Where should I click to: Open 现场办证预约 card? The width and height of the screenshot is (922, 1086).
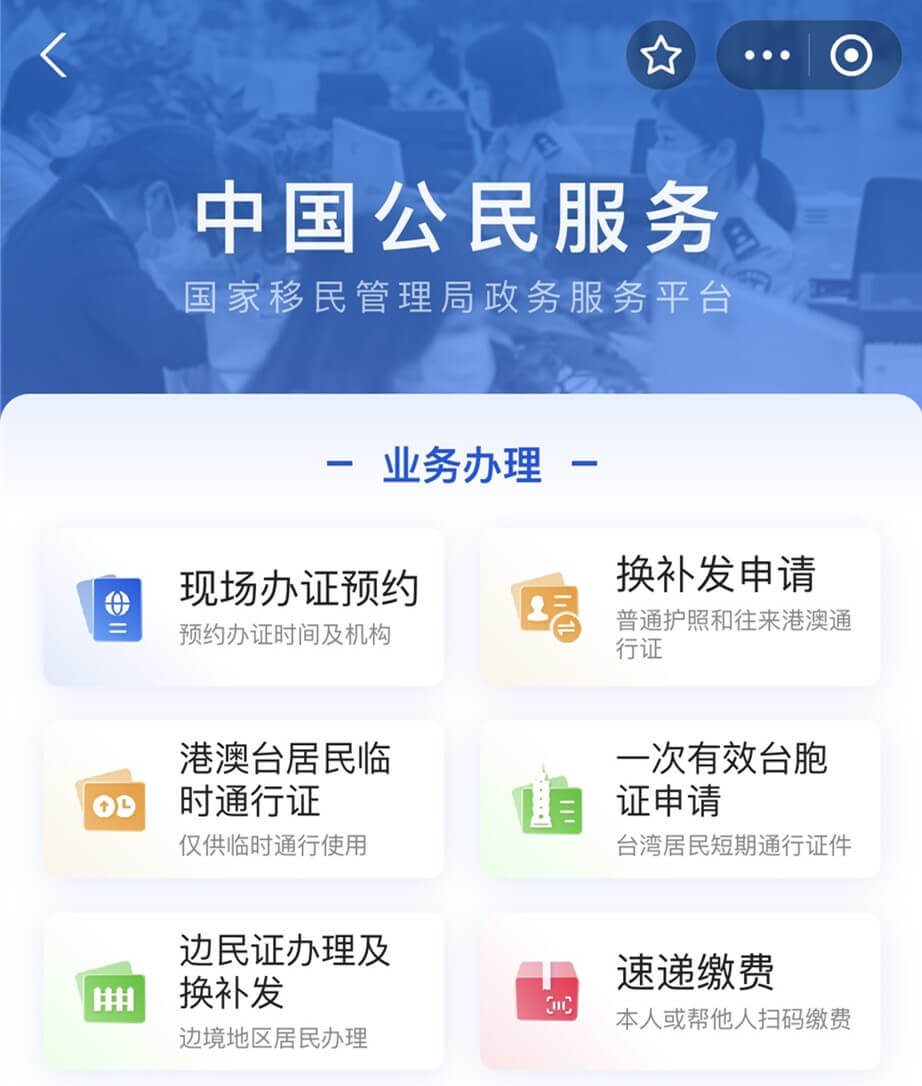click(x=244, y=608)
